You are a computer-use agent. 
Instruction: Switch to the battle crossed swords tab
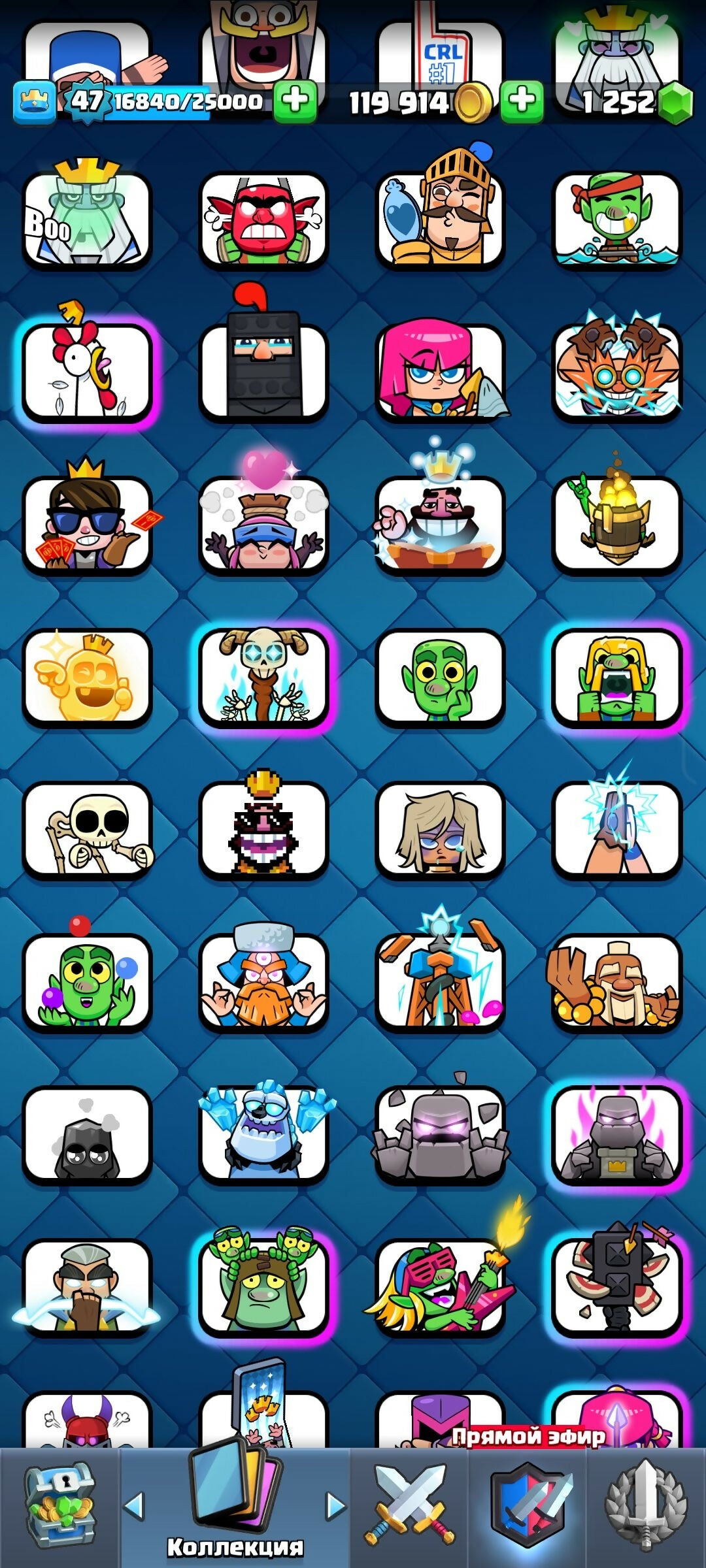point(411,1506)
